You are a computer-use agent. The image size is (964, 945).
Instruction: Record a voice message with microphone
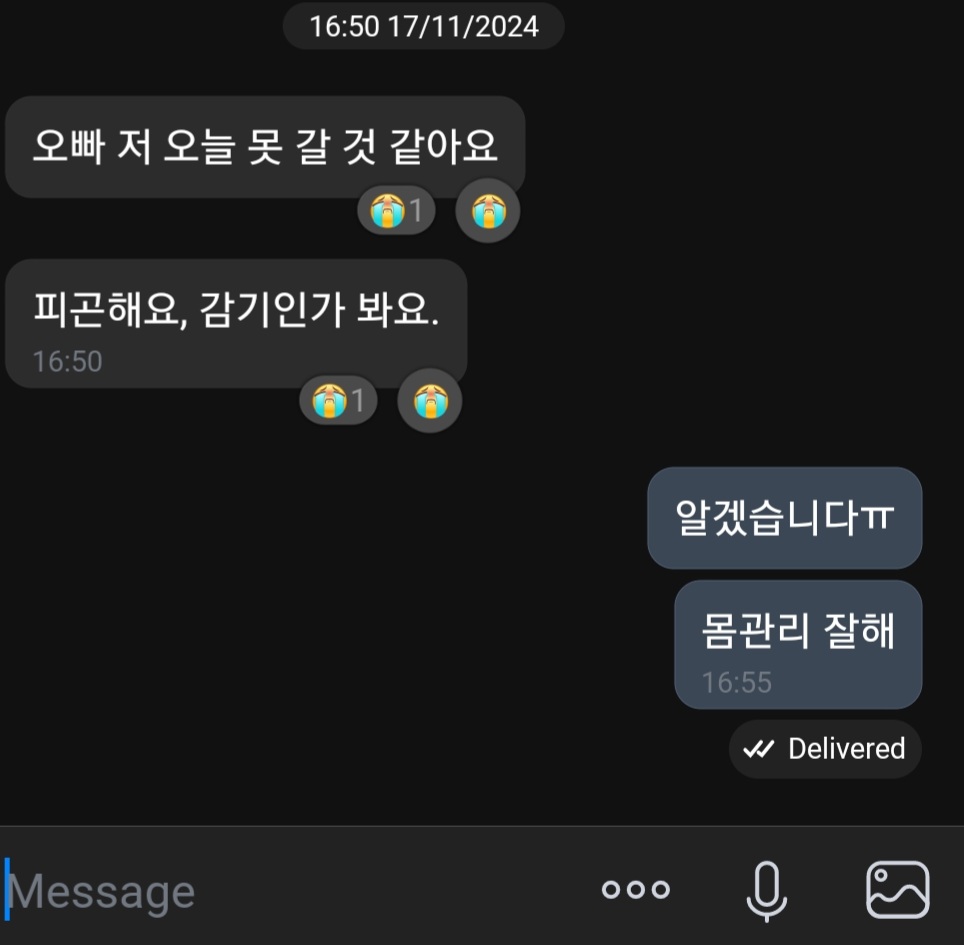766,890
